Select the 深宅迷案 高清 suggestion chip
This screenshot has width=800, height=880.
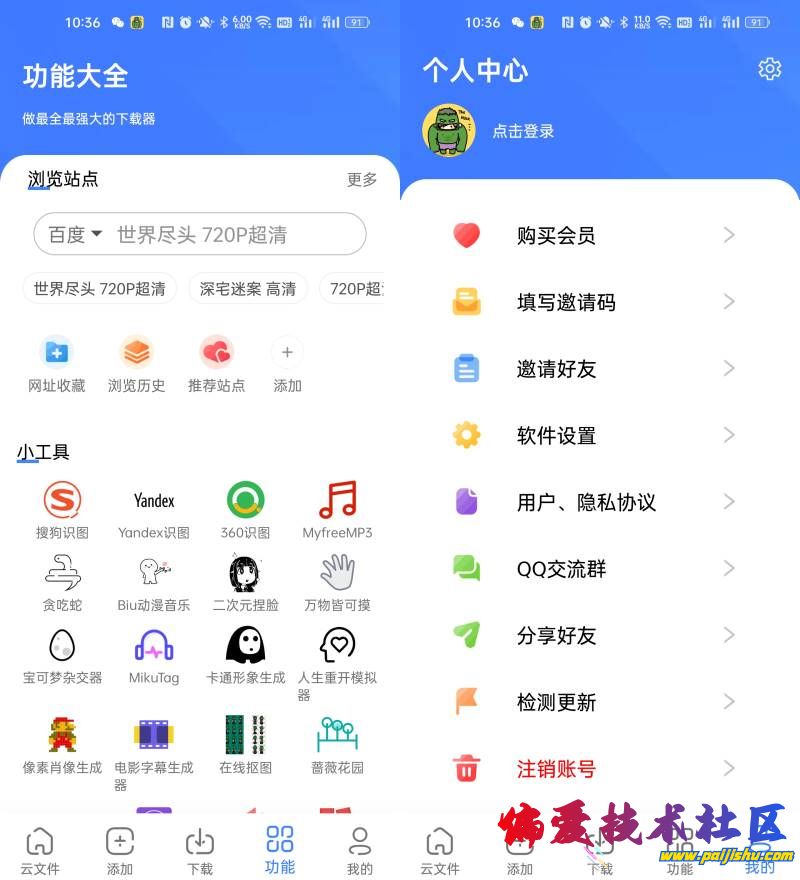pyautogui.click(x=248, y=289)
